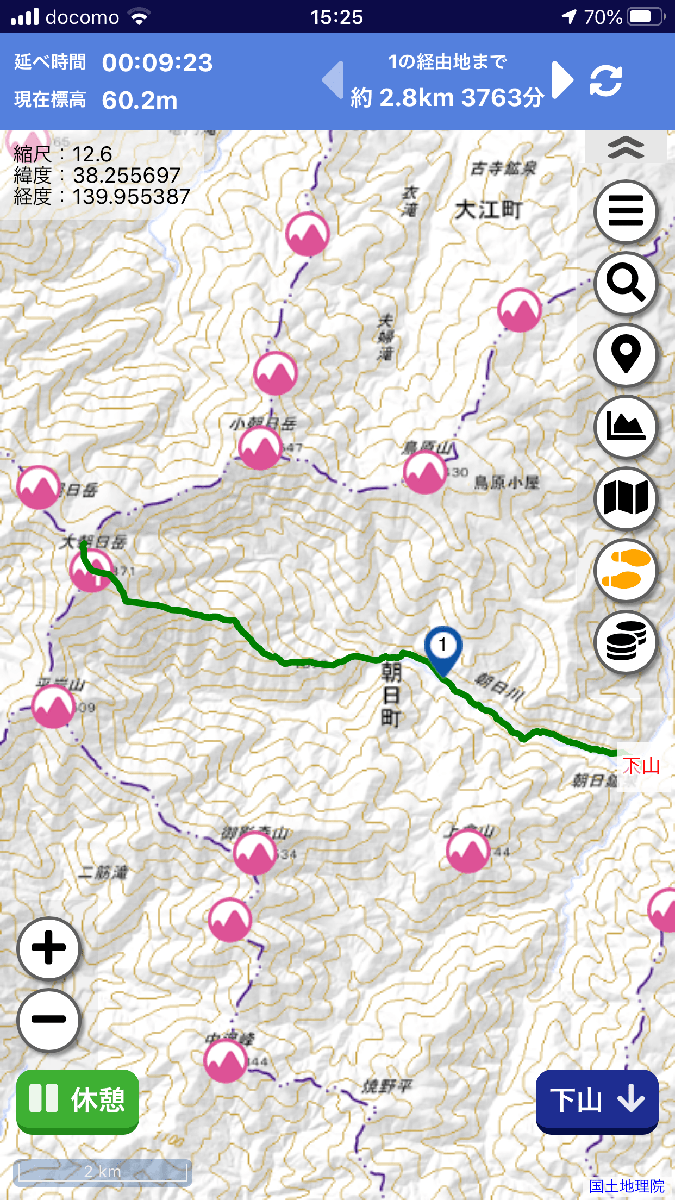Open the map search
This screenshot has height=1200, width=675.
click(625, 284)
